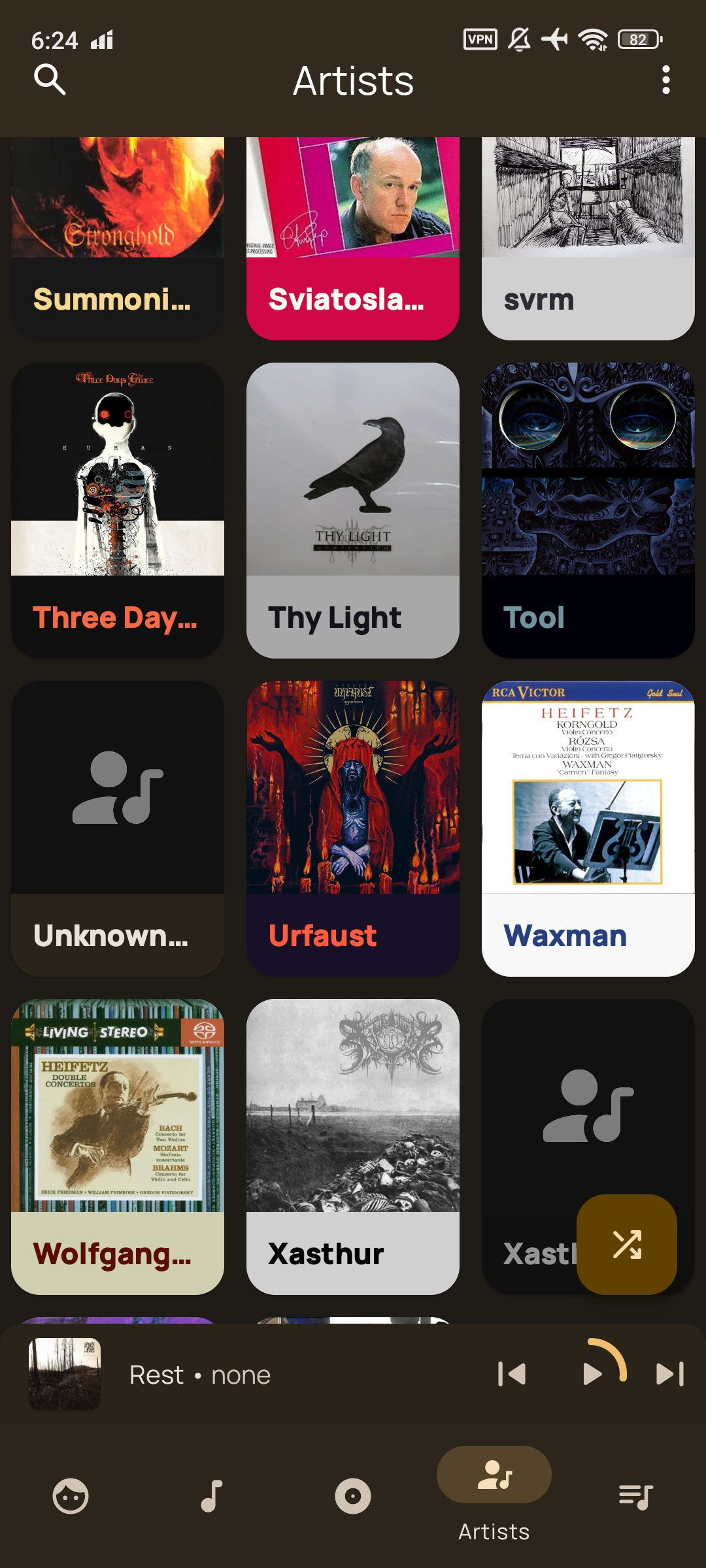Open the Wolfgang artist card

[118, 1146]
